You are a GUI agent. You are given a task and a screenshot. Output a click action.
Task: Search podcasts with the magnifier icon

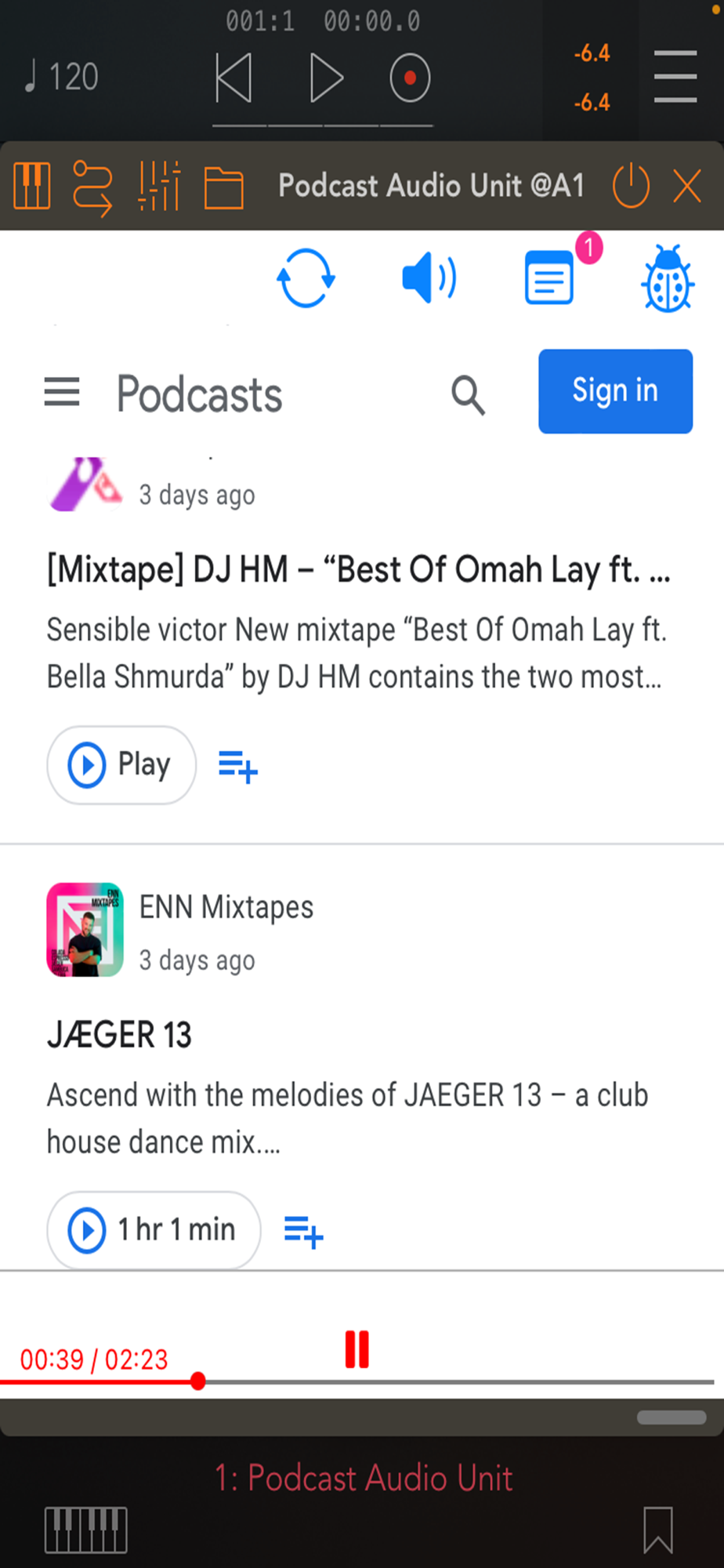pyautogui.click(x=468, y=394)
